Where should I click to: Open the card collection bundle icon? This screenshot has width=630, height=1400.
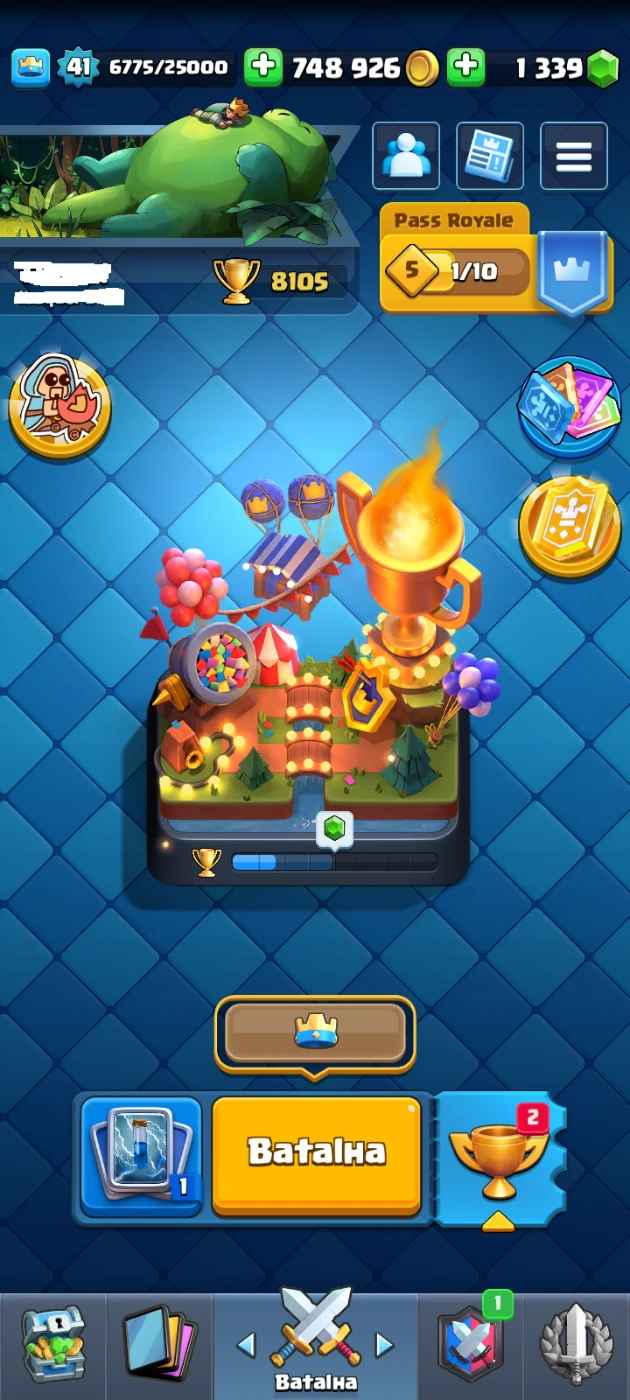click(x=568, y=405)
